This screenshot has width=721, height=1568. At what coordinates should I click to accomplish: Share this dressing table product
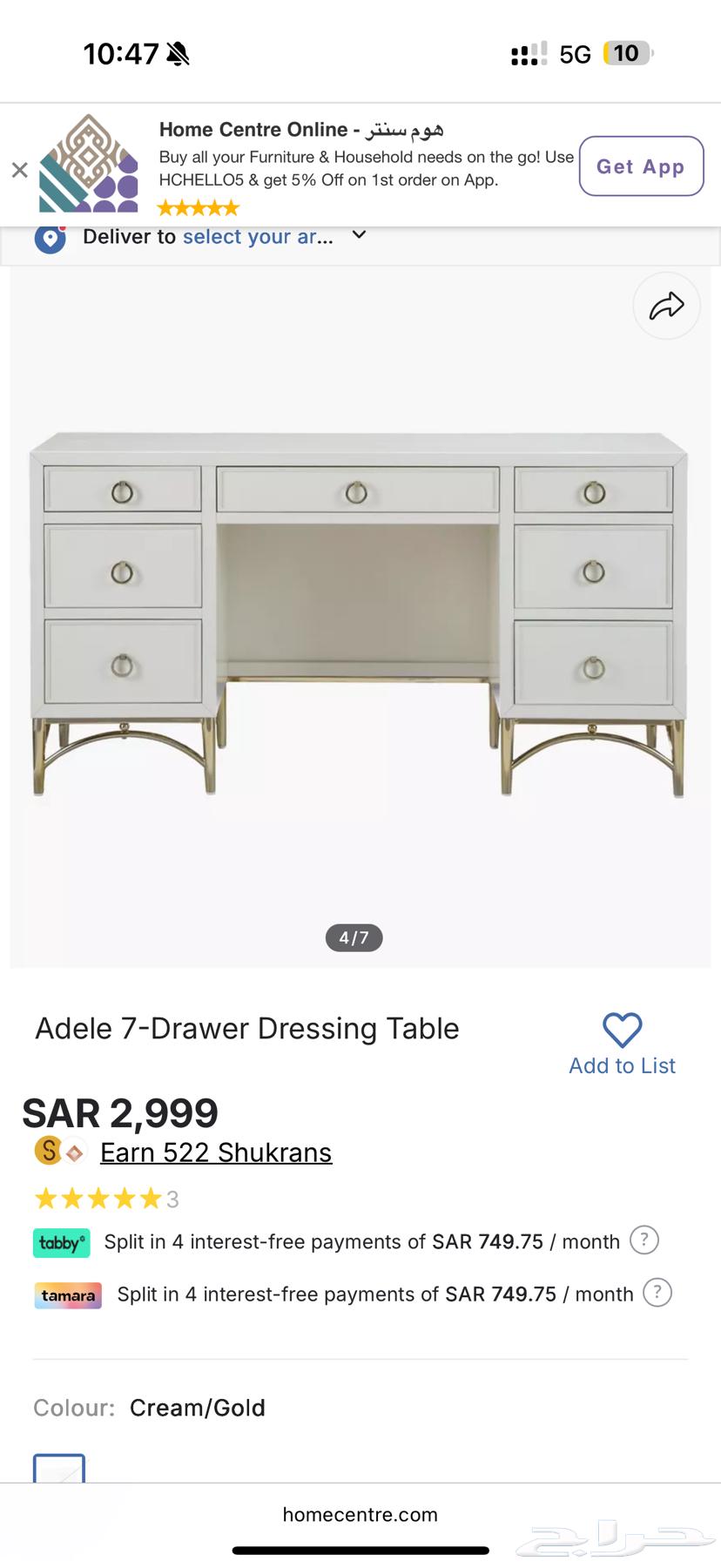click(666, 306)
